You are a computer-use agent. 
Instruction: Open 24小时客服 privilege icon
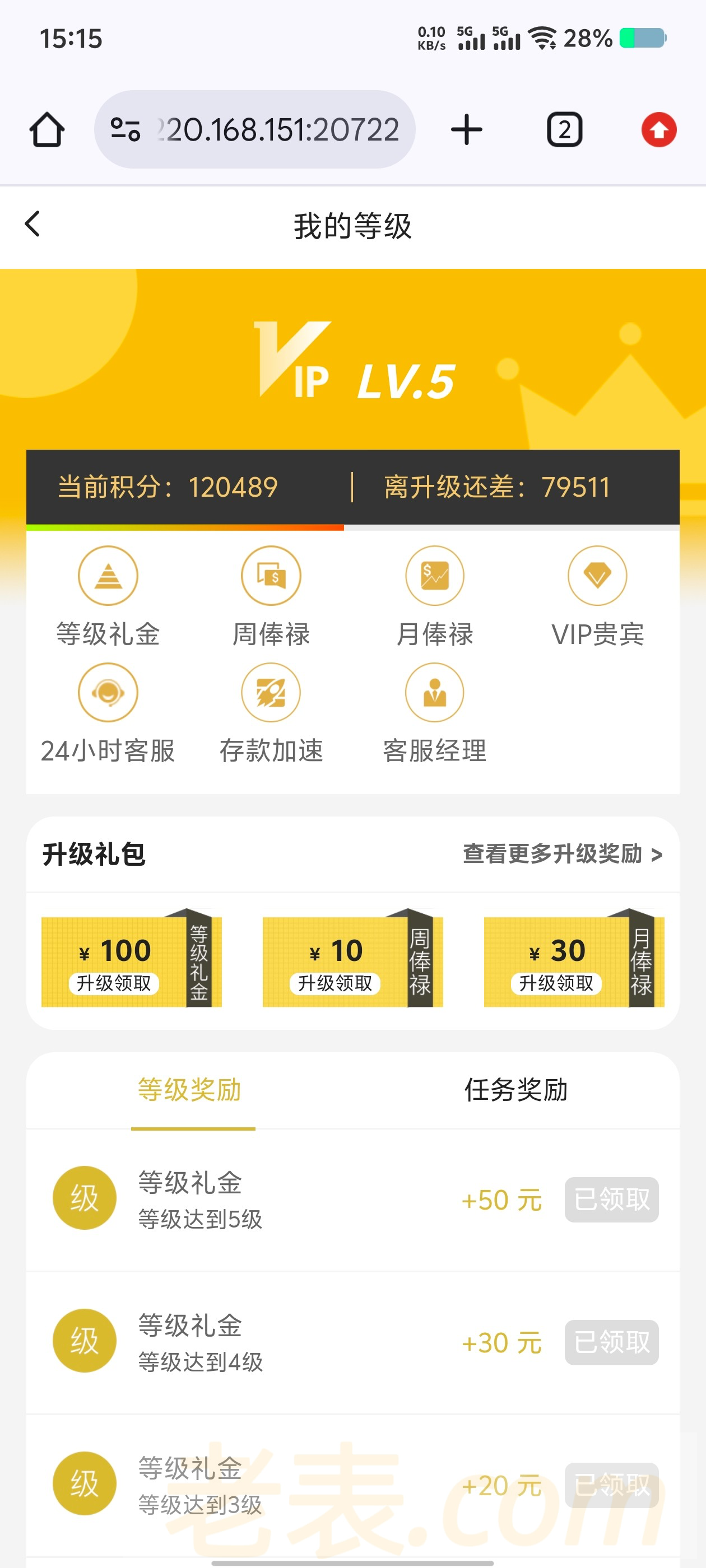108,693
